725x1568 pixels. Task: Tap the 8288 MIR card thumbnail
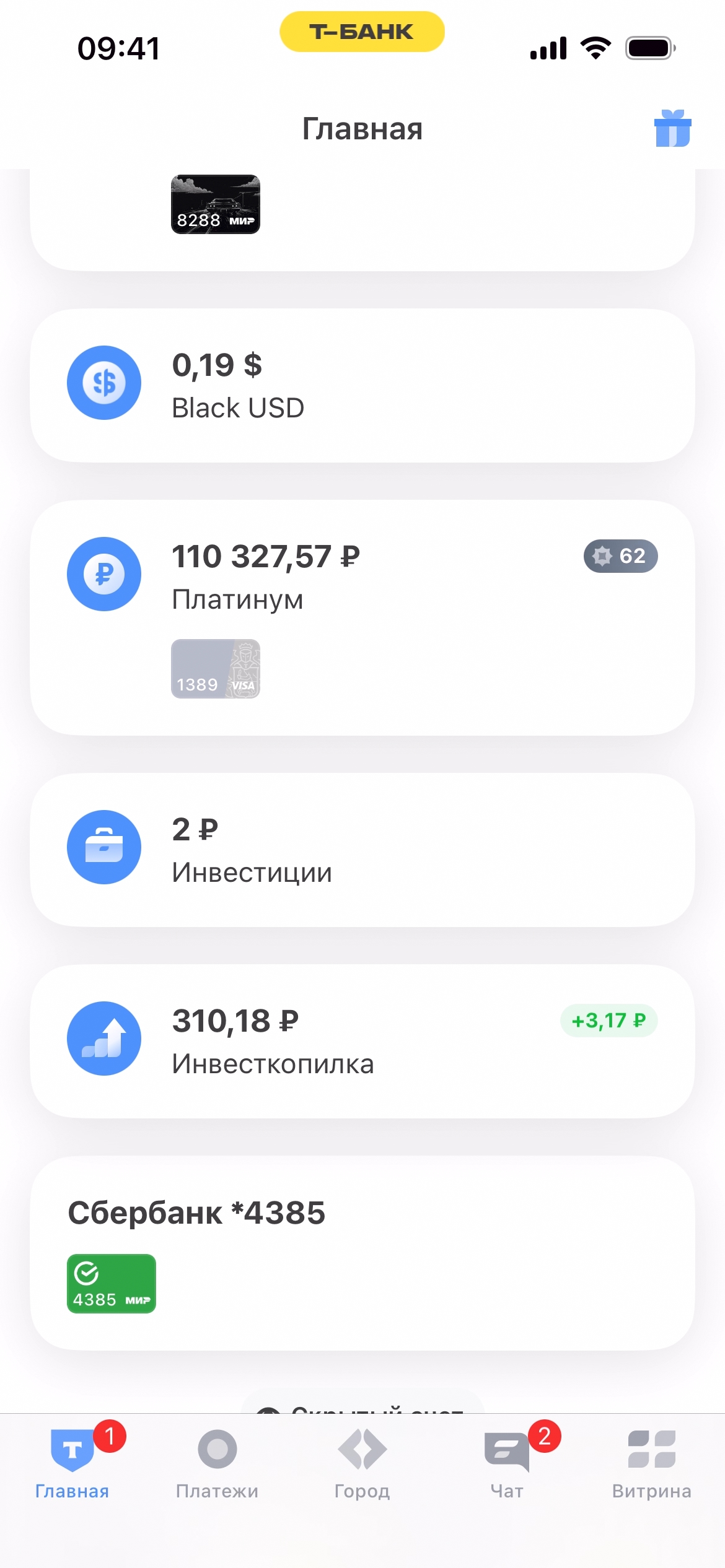215,204
